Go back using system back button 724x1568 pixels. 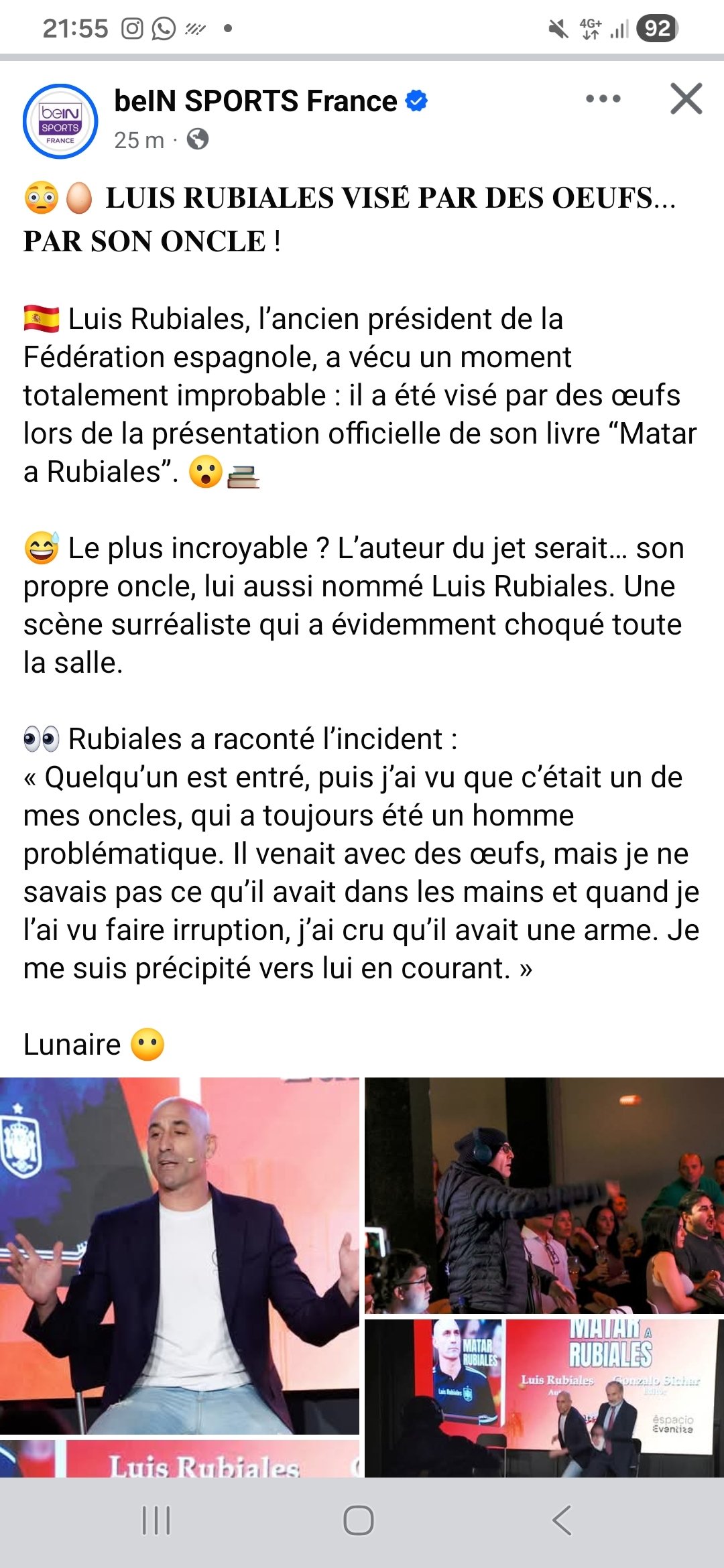coord(562,1520)
